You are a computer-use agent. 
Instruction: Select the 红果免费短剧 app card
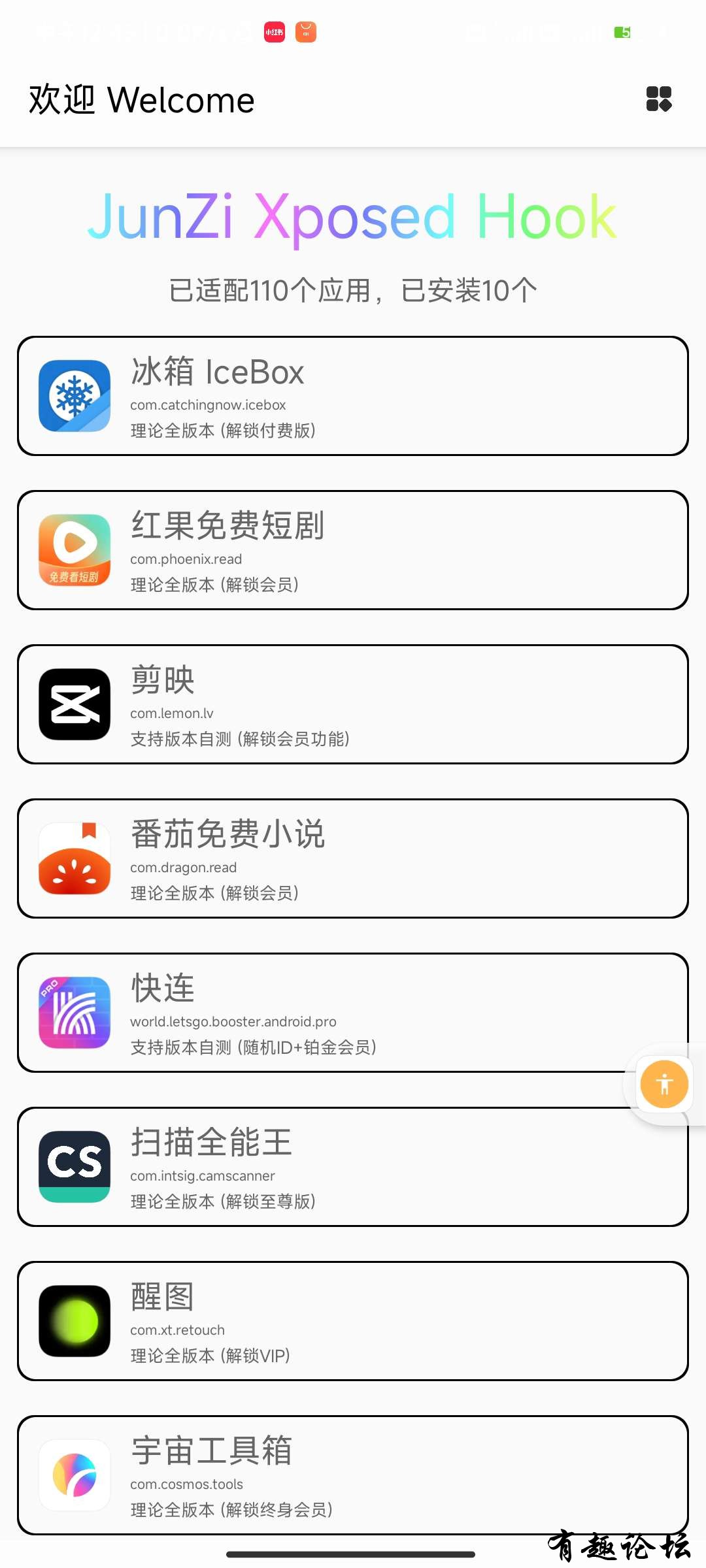pyautogui.click(x=353, y=550)
